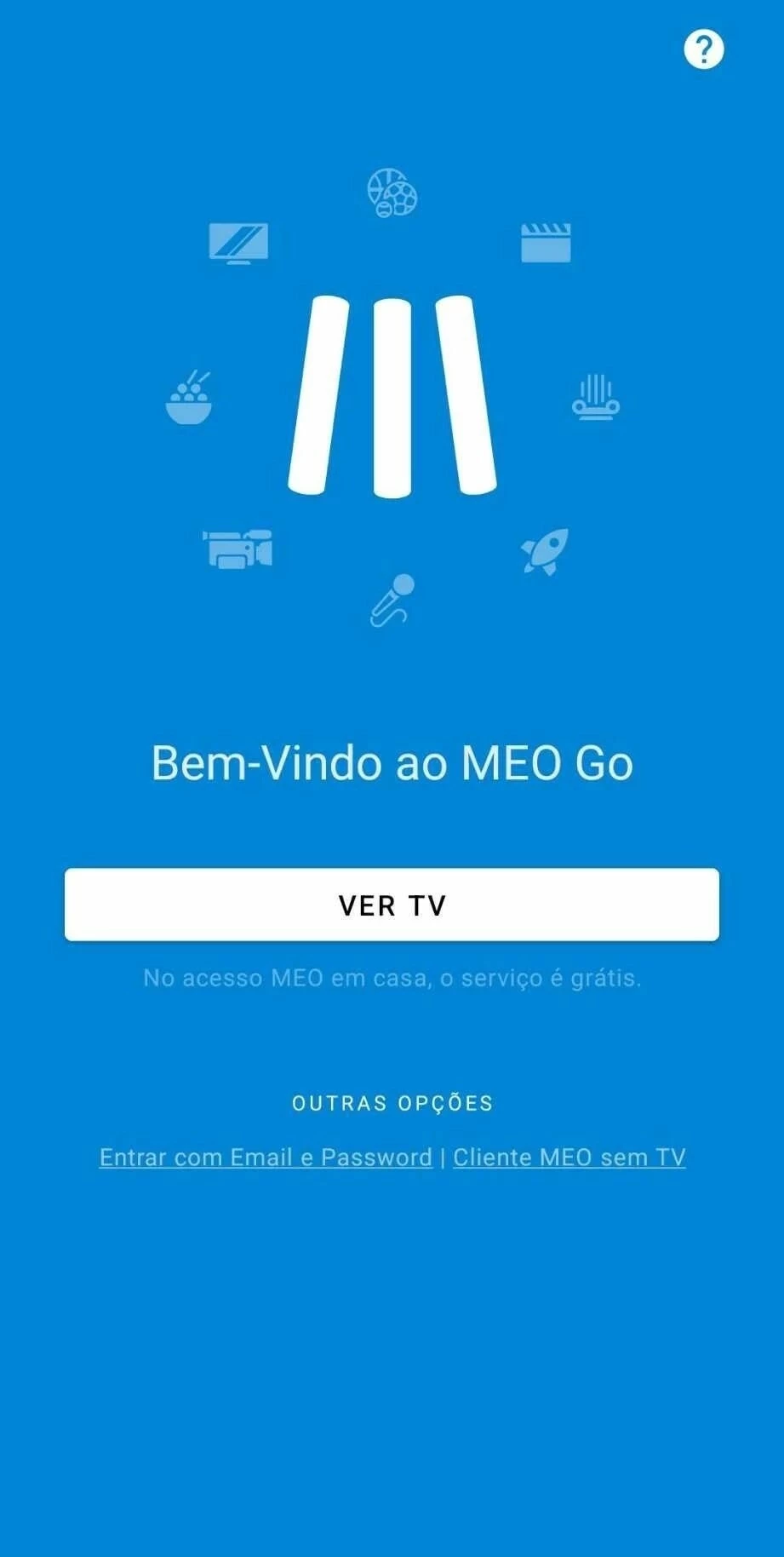Select Entrar com Email e Password

[266, 1157]
